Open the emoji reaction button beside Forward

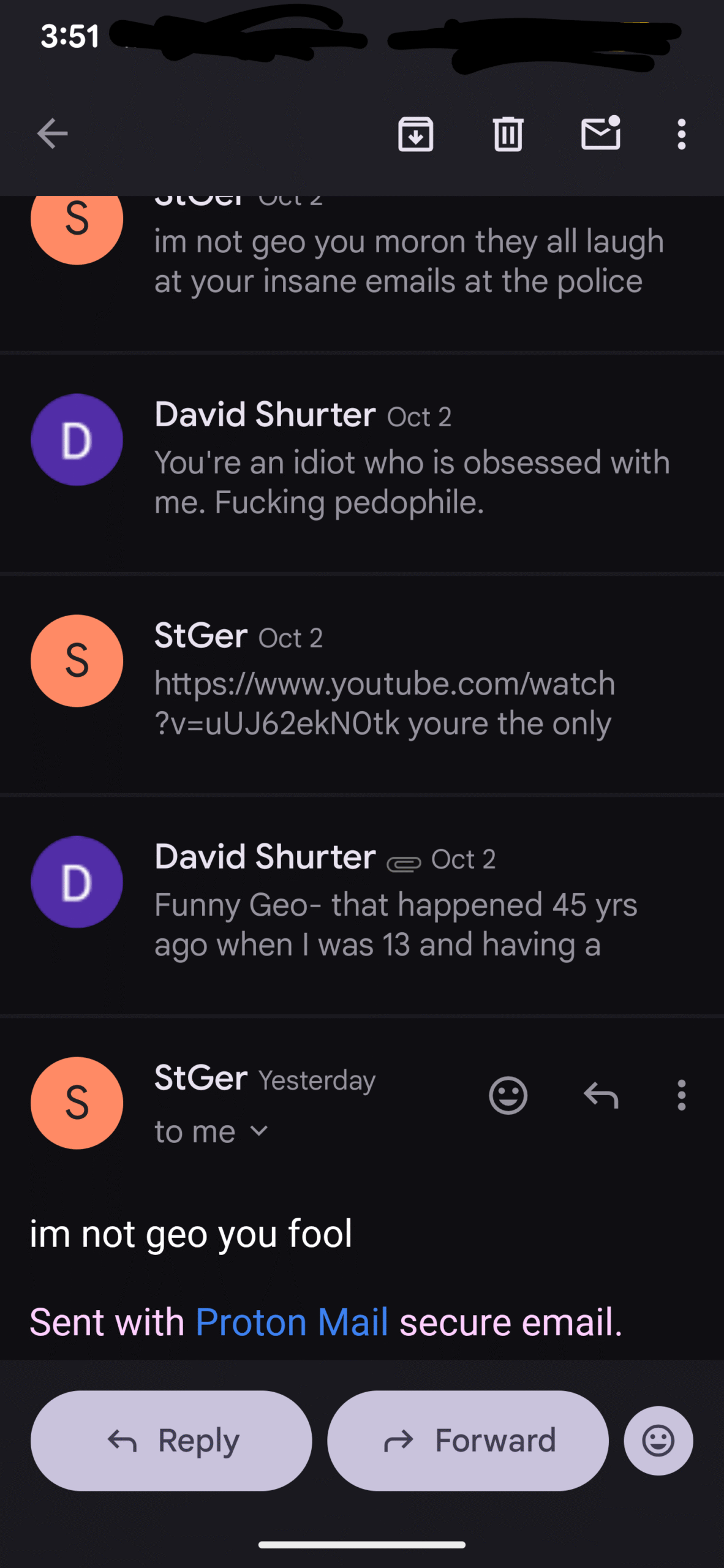point(658,1441)
